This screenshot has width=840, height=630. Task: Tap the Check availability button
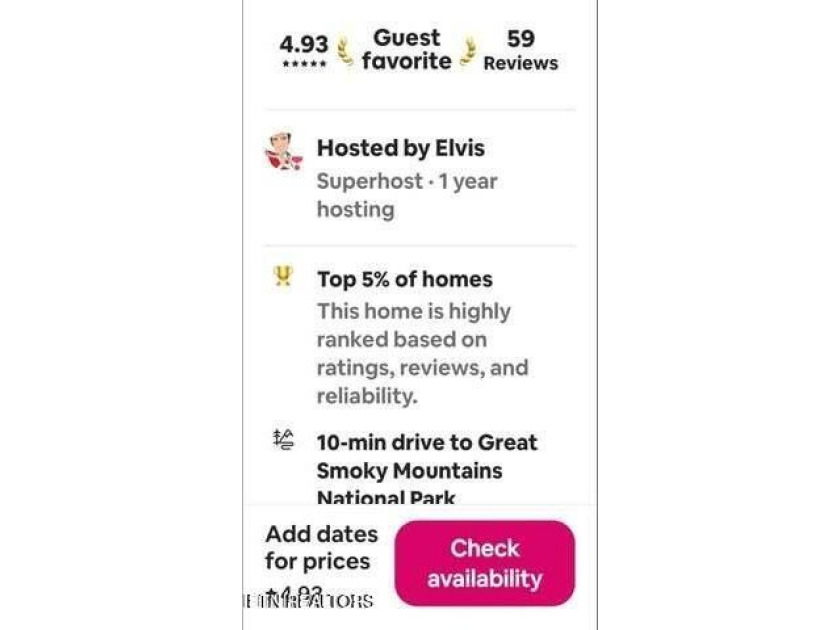point(484,563)
